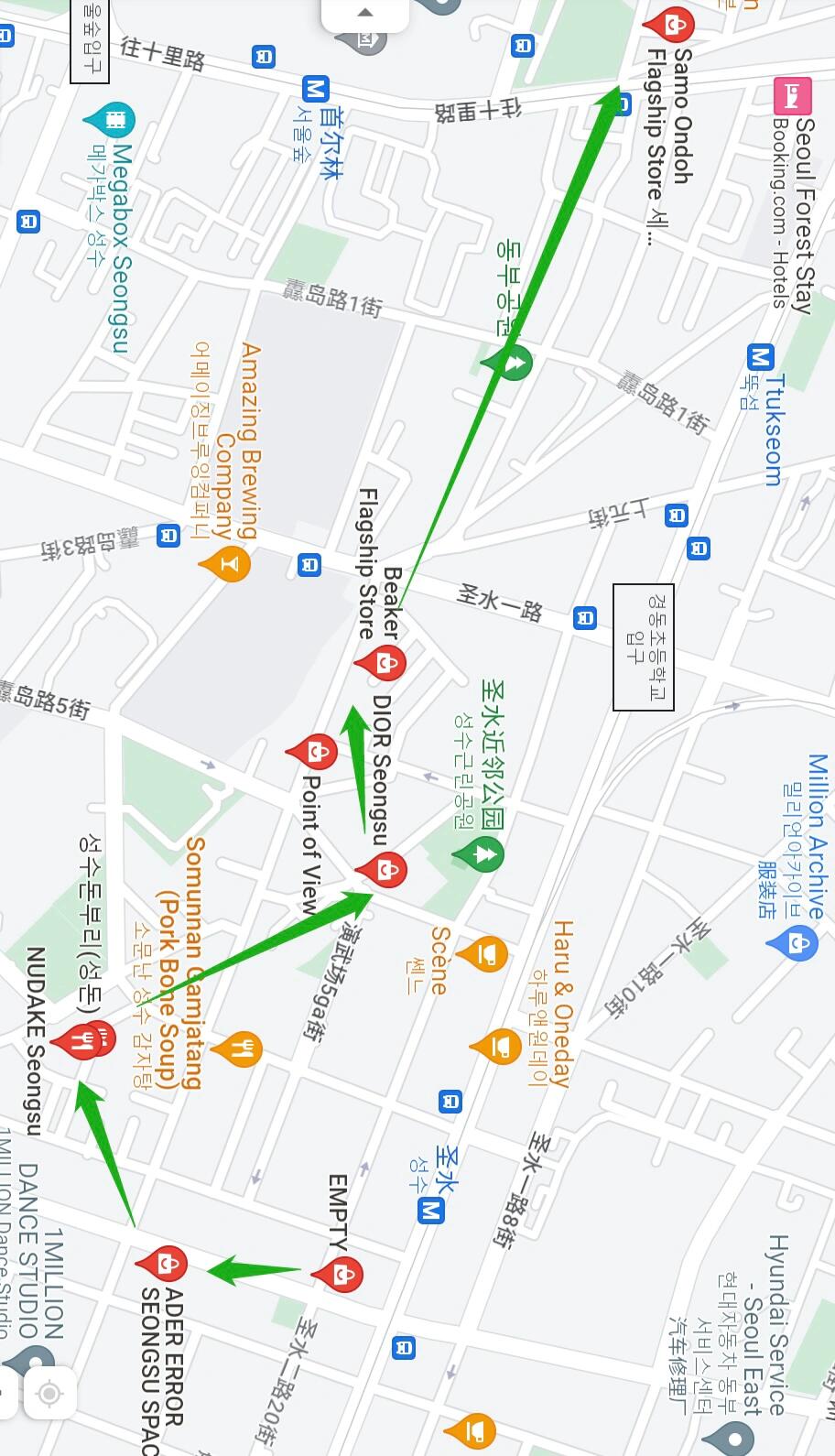The height and width of the screenshot is (1456, 835).
Task: Open the Samo Ondoh Flagship Store pin
Action: pyautogui.click(x=675, y=23)
